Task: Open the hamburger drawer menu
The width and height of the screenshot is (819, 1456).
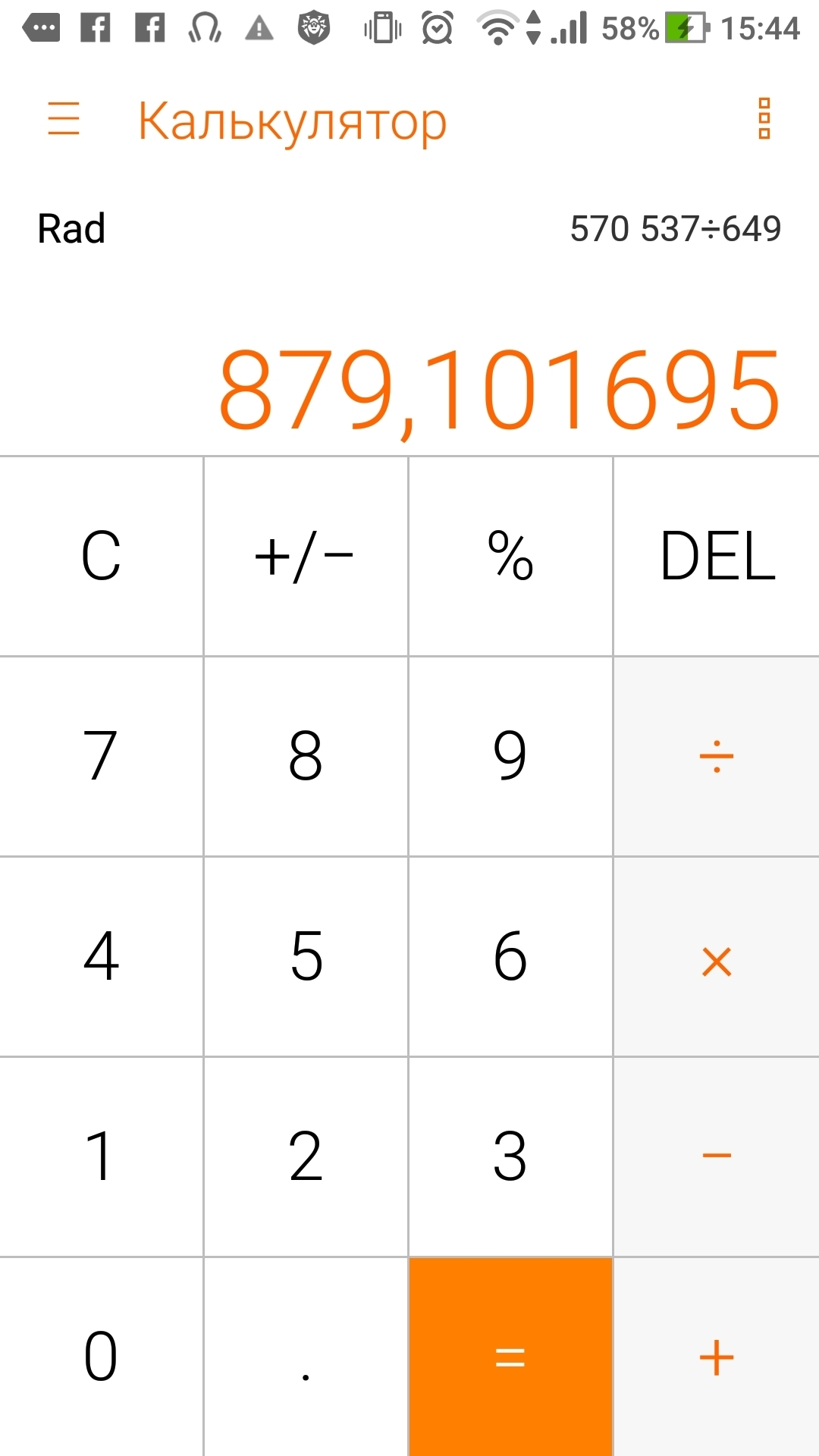Action: [64, 119]
